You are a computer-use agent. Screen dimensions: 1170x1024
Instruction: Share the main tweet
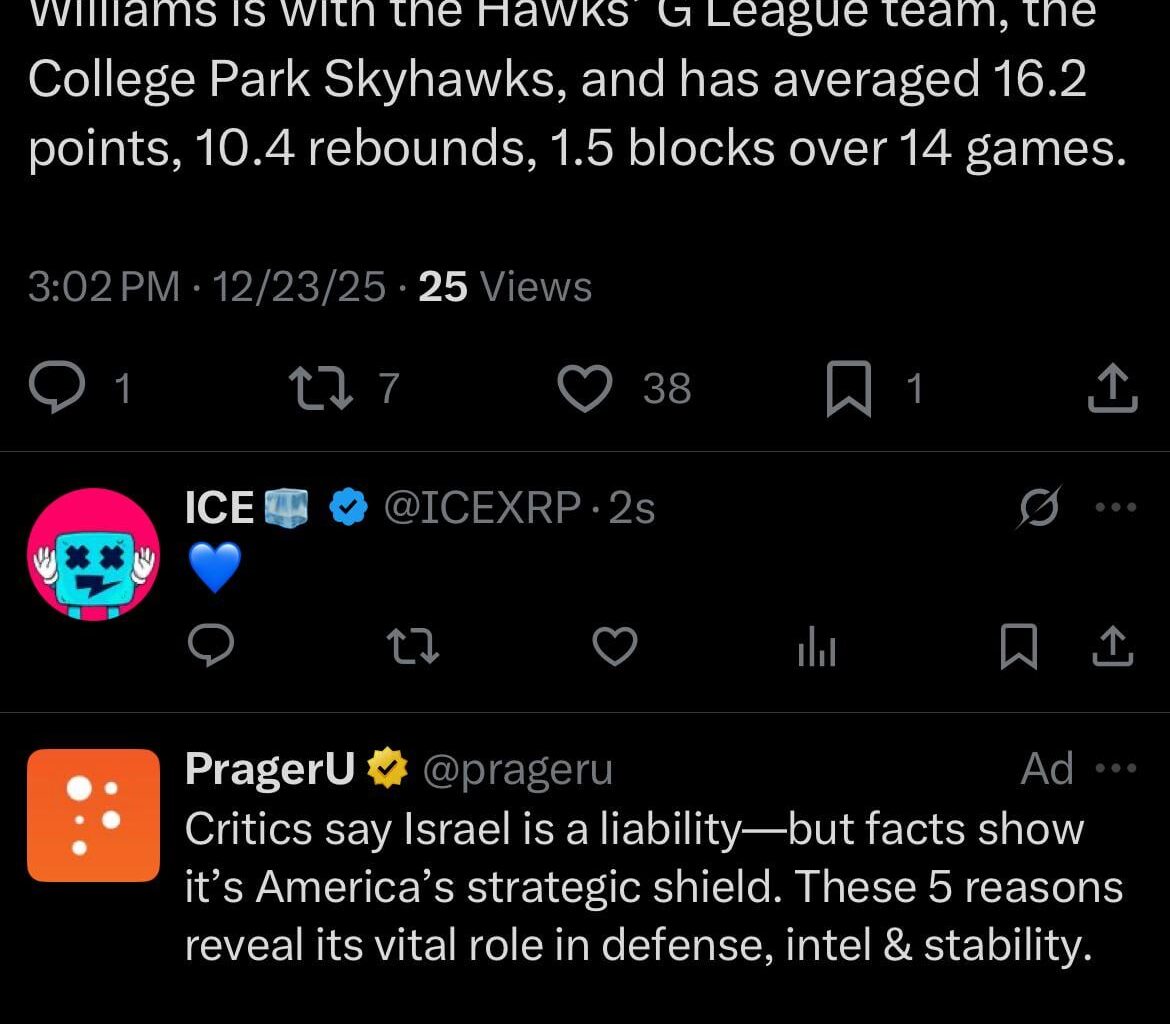[1112, 388]
